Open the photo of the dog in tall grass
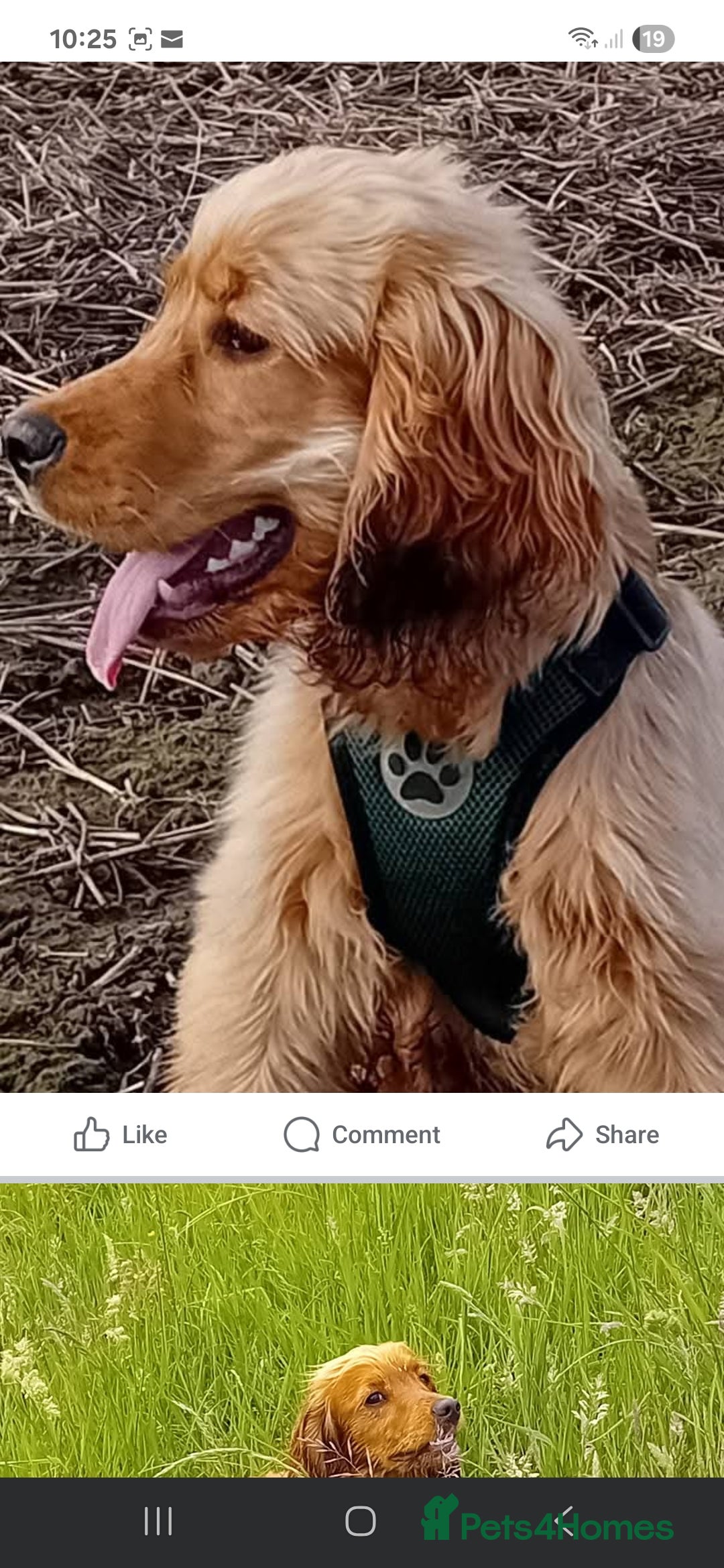Screen dimensions: 724x1568 click(x=362, y=1330)
